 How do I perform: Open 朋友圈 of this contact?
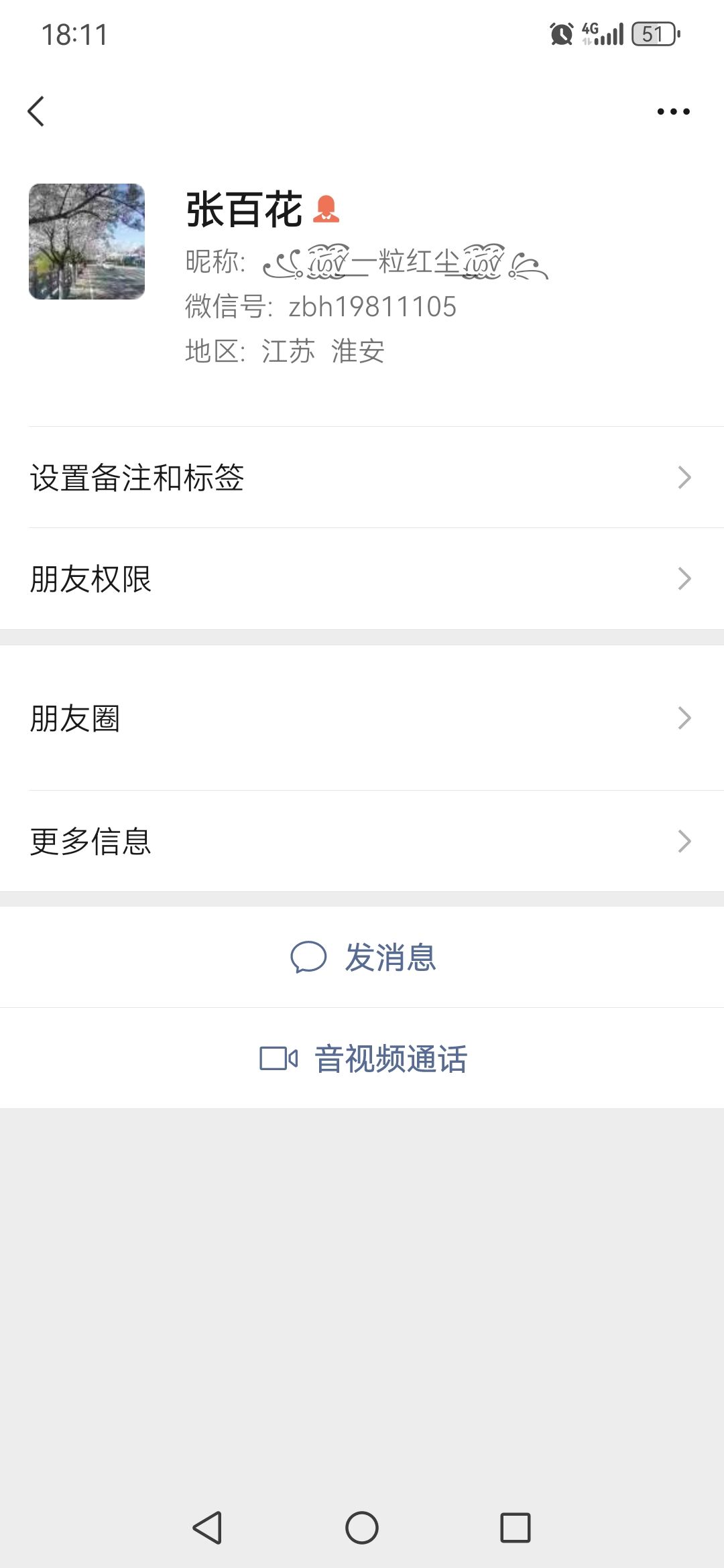[x=362, y=718]
